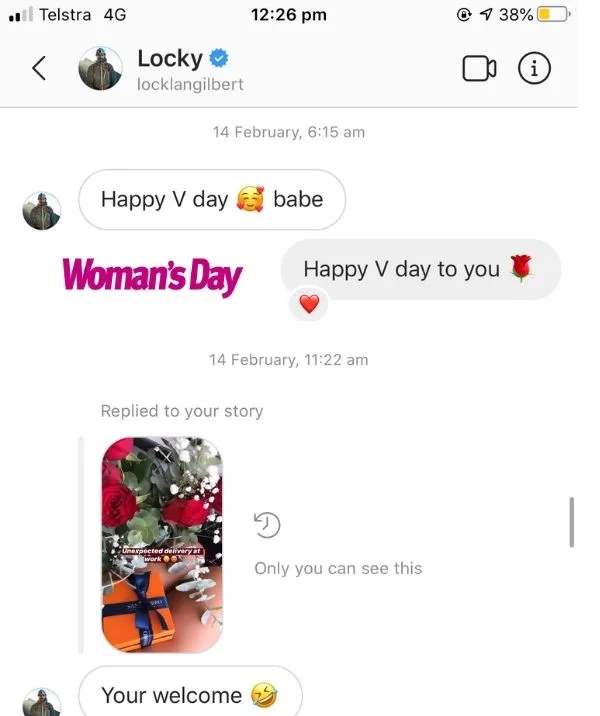
Task: Start a video call with Locky
Action: pos(479,68)
